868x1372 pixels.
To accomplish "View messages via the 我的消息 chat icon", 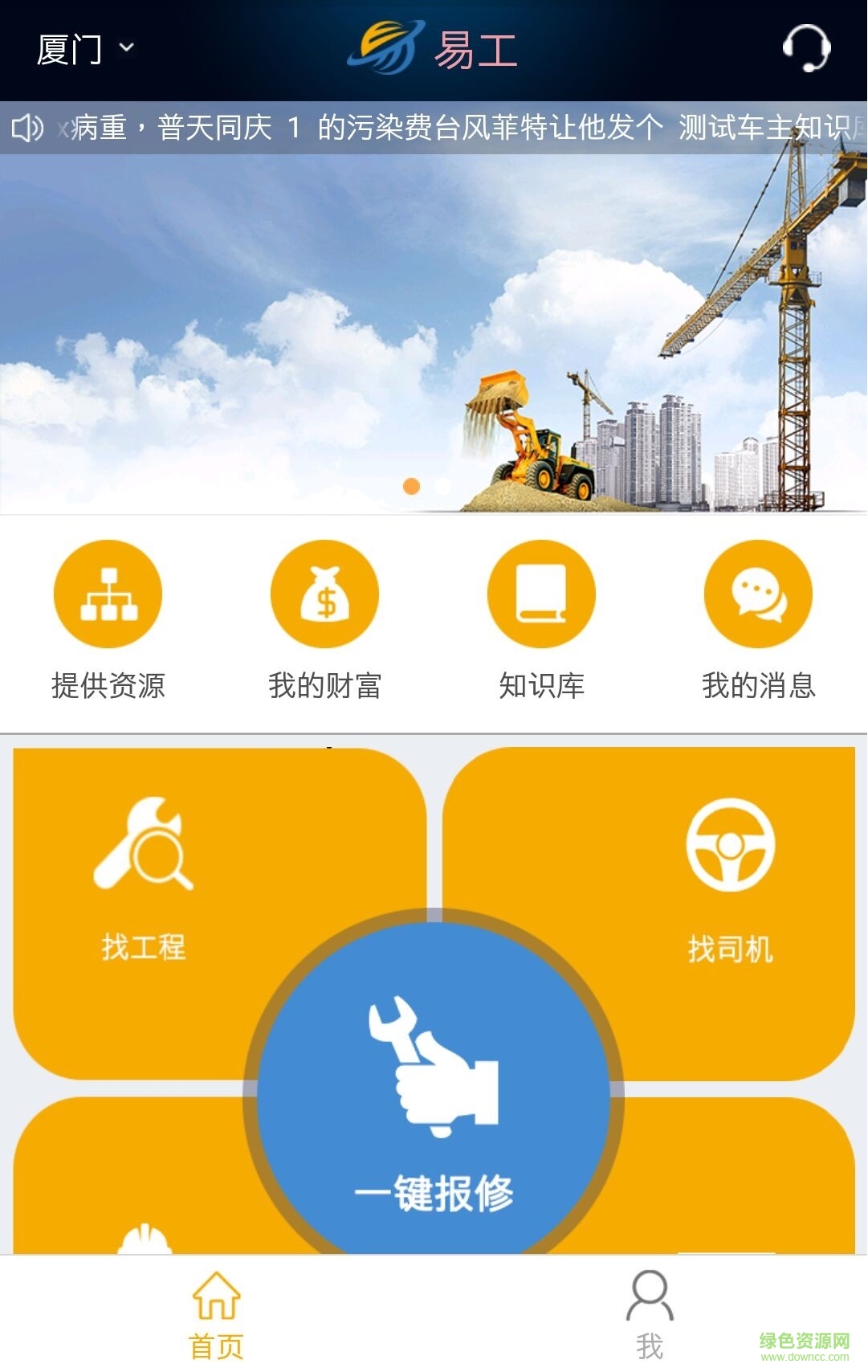I will coord(757,594).
